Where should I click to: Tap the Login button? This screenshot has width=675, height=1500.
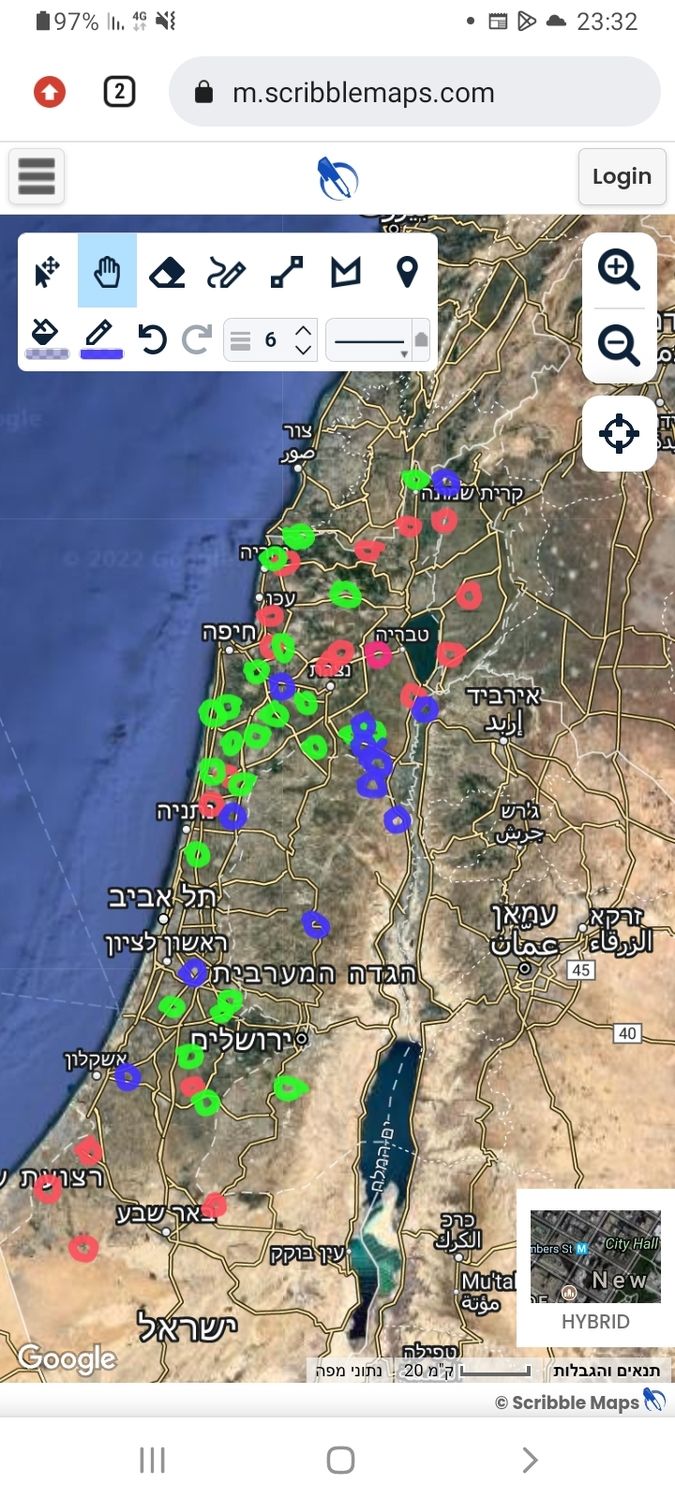621,177
